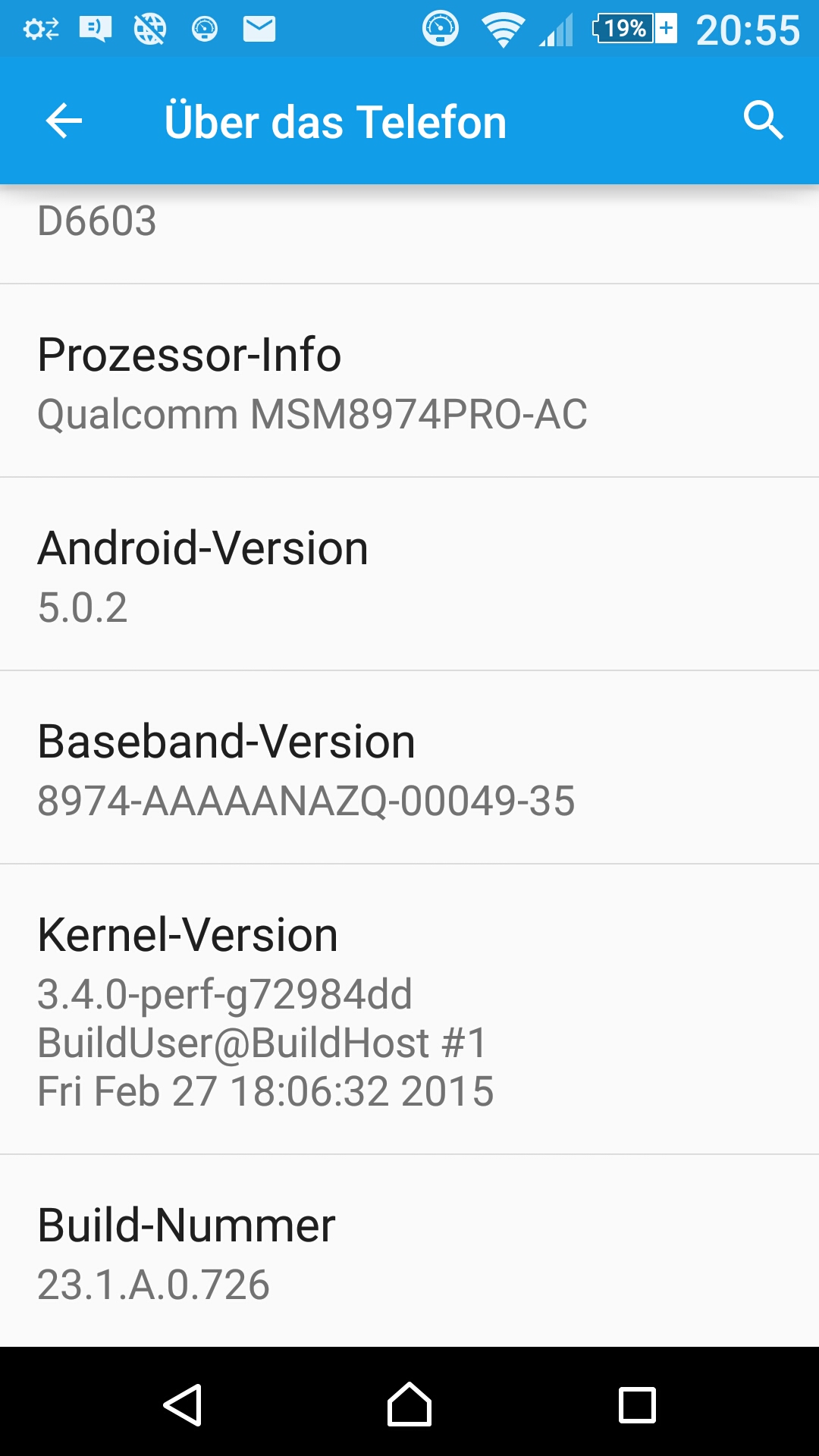
Task: Open the recent apps overview
Action: click(x=637, y=1405)
